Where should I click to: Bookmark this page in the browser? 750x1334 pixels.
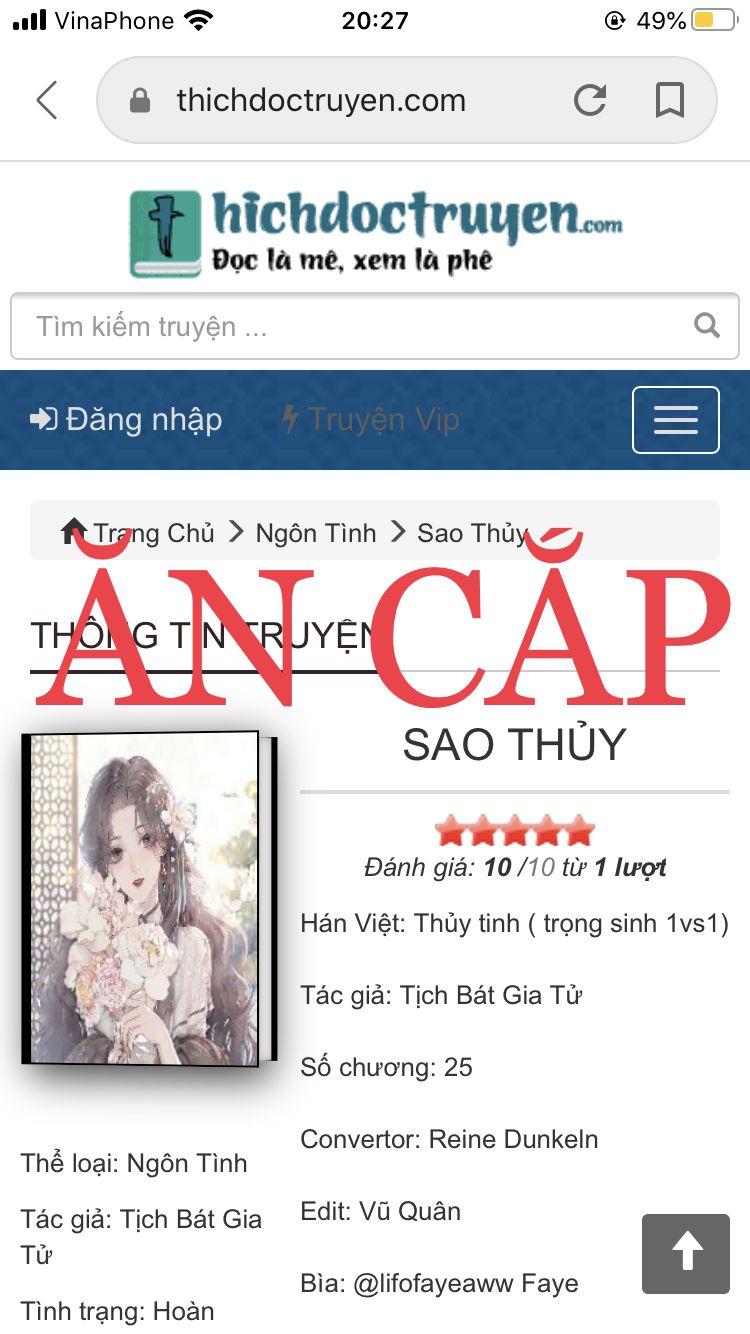coord(669,100)
